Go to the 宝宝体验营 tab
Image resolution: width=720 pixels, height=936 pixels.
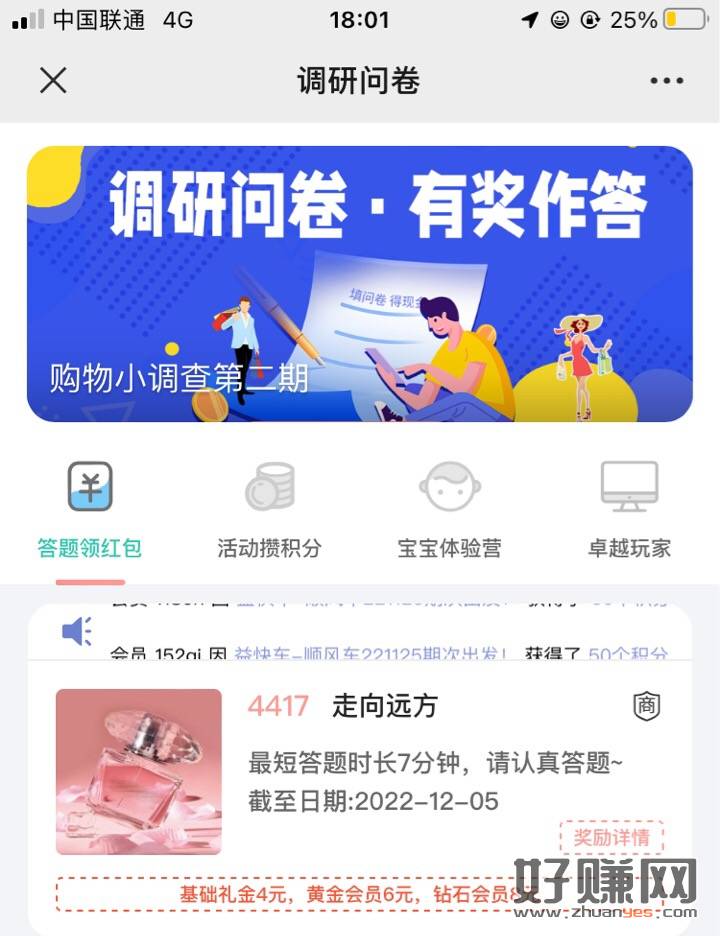point(450,509)
